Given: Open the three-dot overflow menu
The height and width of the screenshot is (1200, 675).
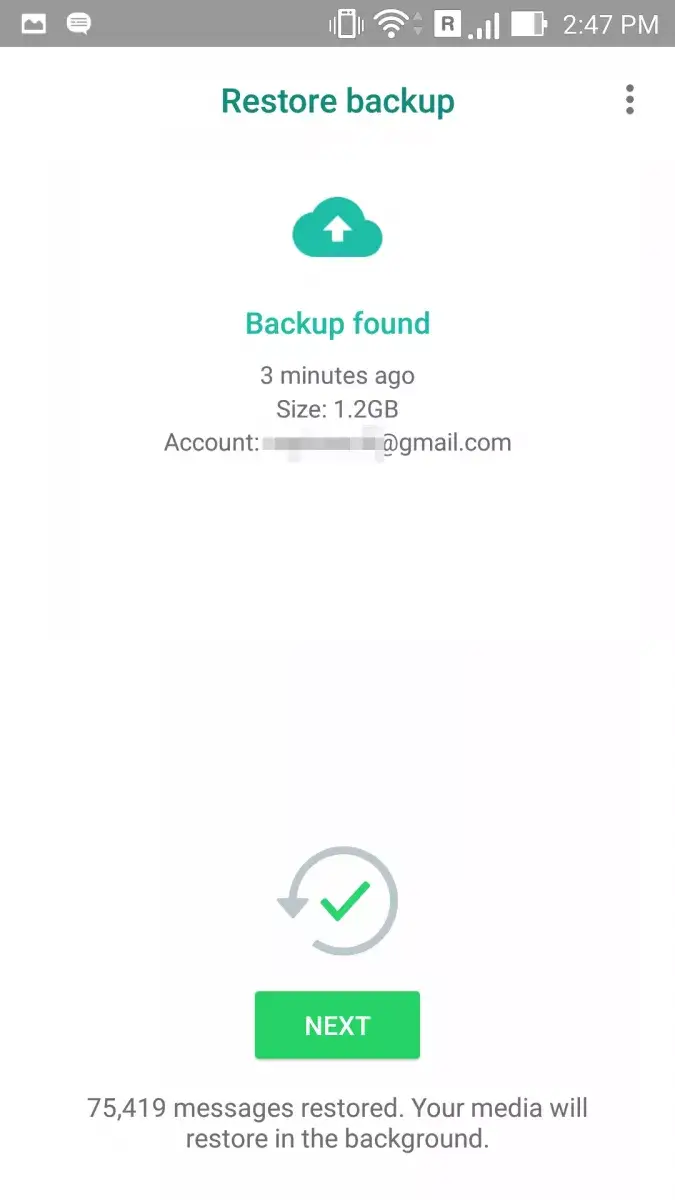Looking at the screenshot, I should tap(629, 100).
